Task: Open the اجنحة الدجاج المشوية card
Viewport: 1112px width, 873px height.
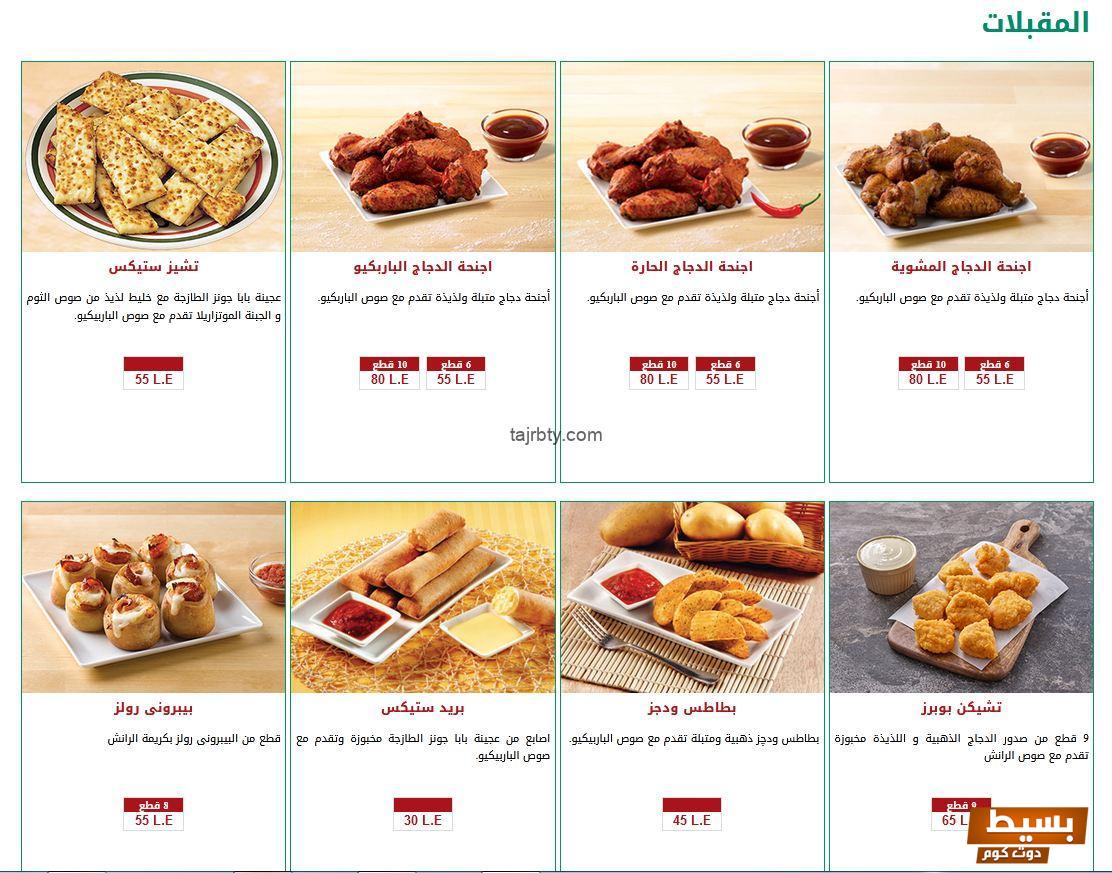Action: click(961, 267)
